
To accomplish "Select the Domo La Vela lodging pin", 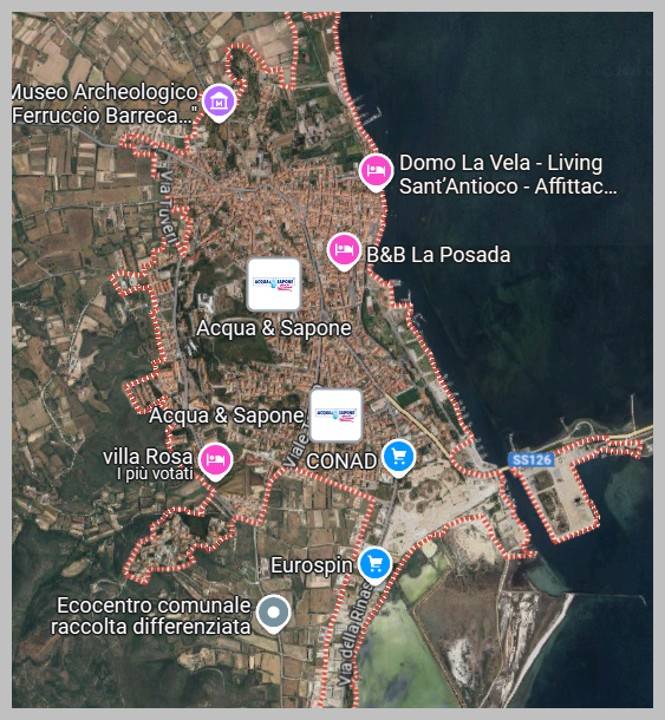I will (x=376, y=171).
